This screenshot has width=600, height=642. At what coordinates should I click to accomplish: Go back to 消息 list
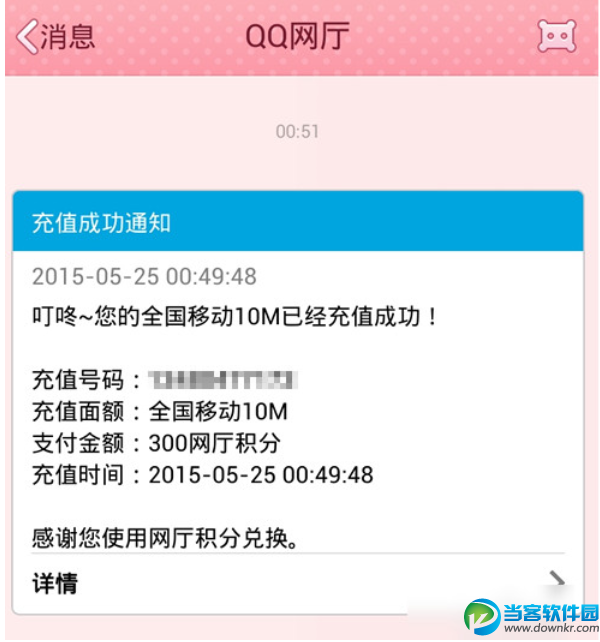[x=55, y=36]
